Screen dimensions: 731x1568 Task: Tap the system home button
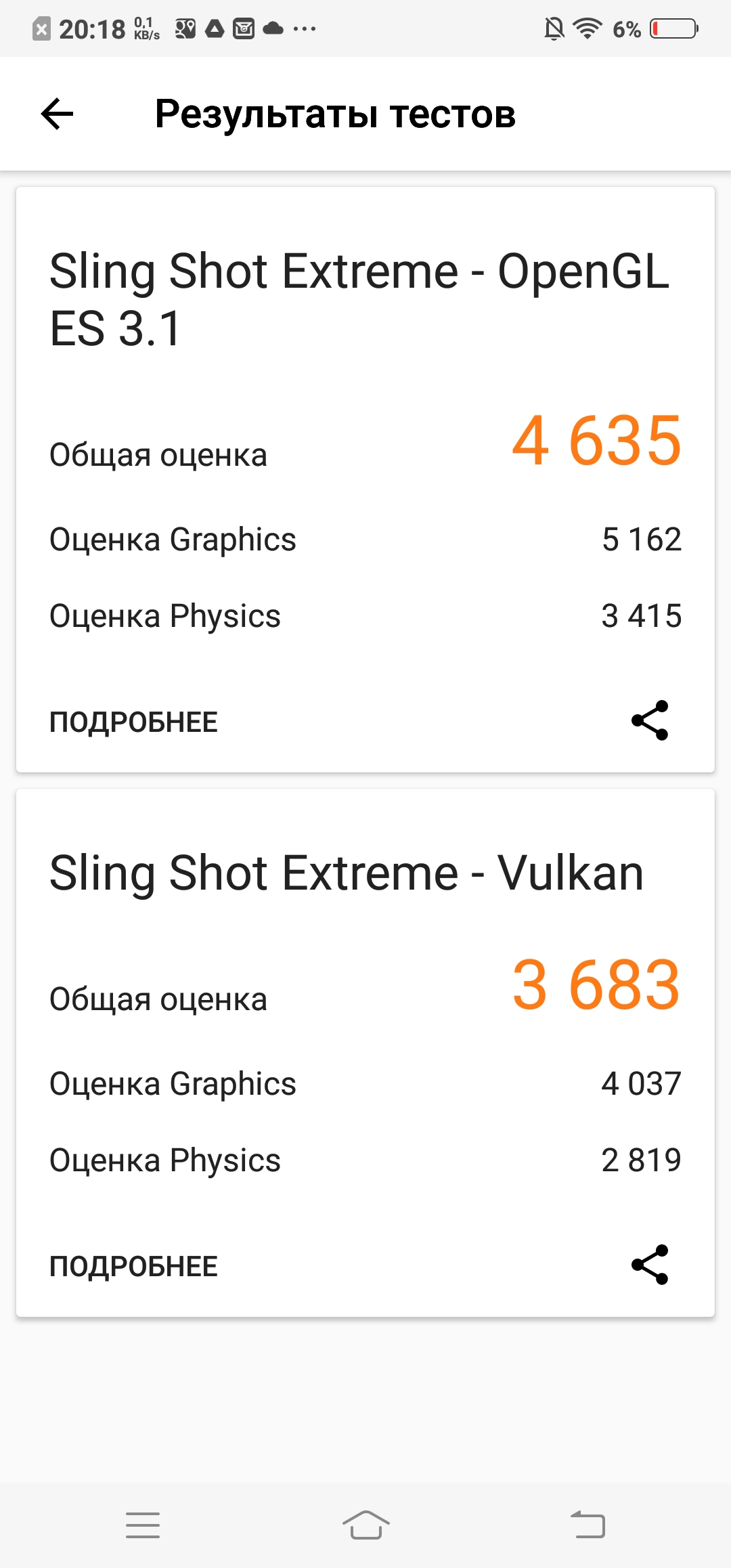(365, 1525)
